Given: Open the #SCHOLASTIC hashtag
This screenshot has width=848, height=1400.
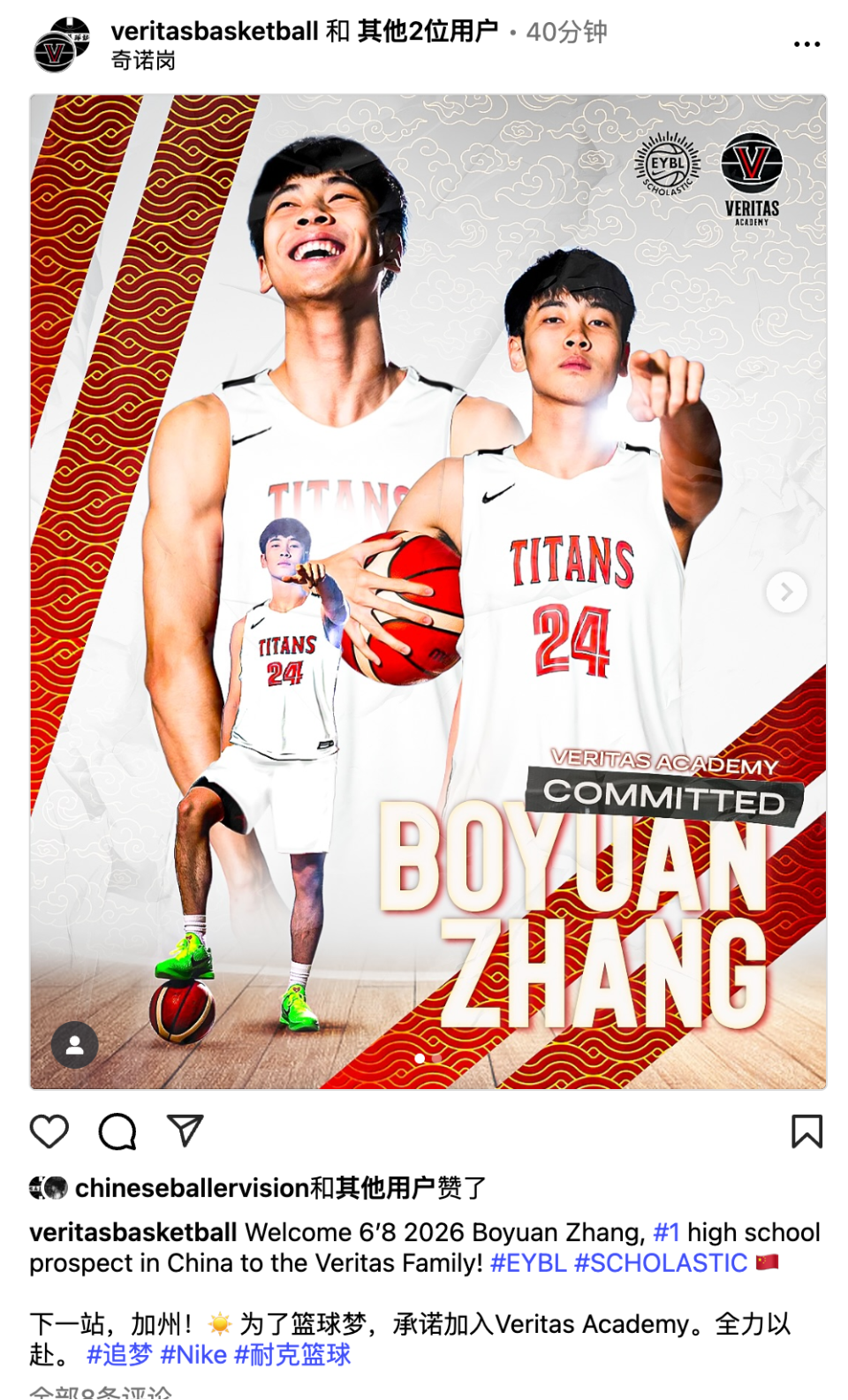Looking at the screenshot, I should 661,1263.
